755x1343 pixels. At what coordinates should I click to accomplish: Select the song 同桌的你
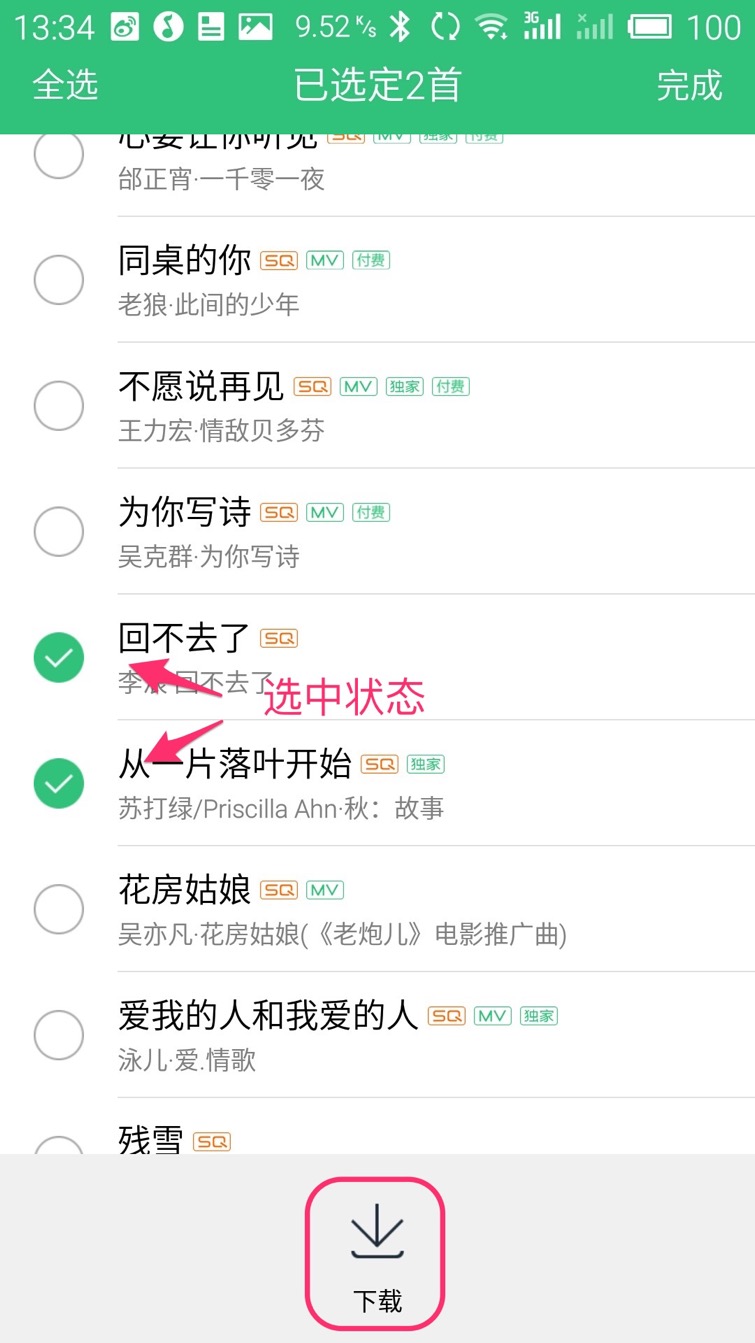[59, 280]
